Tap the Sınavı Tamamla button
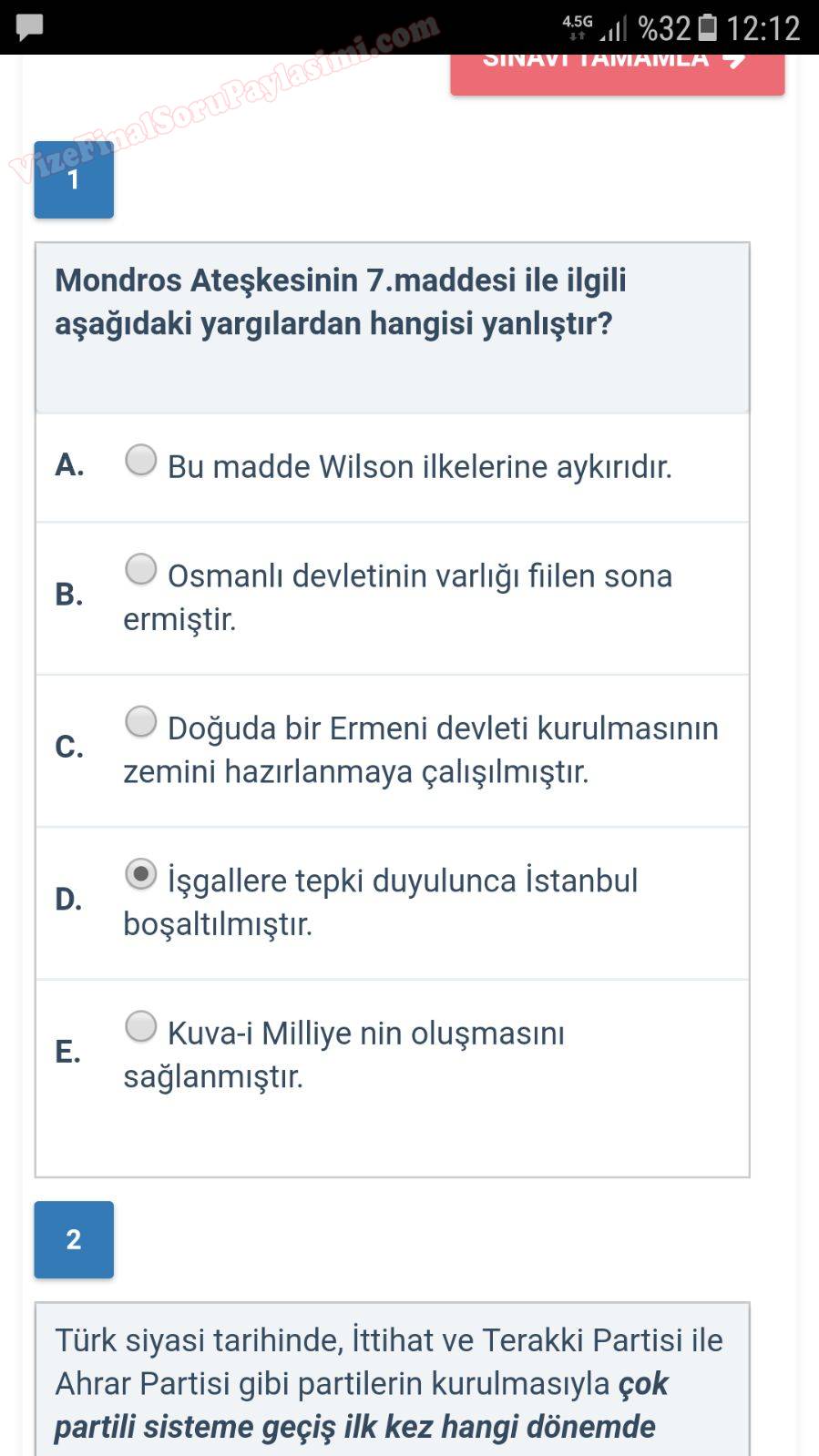 617,71
